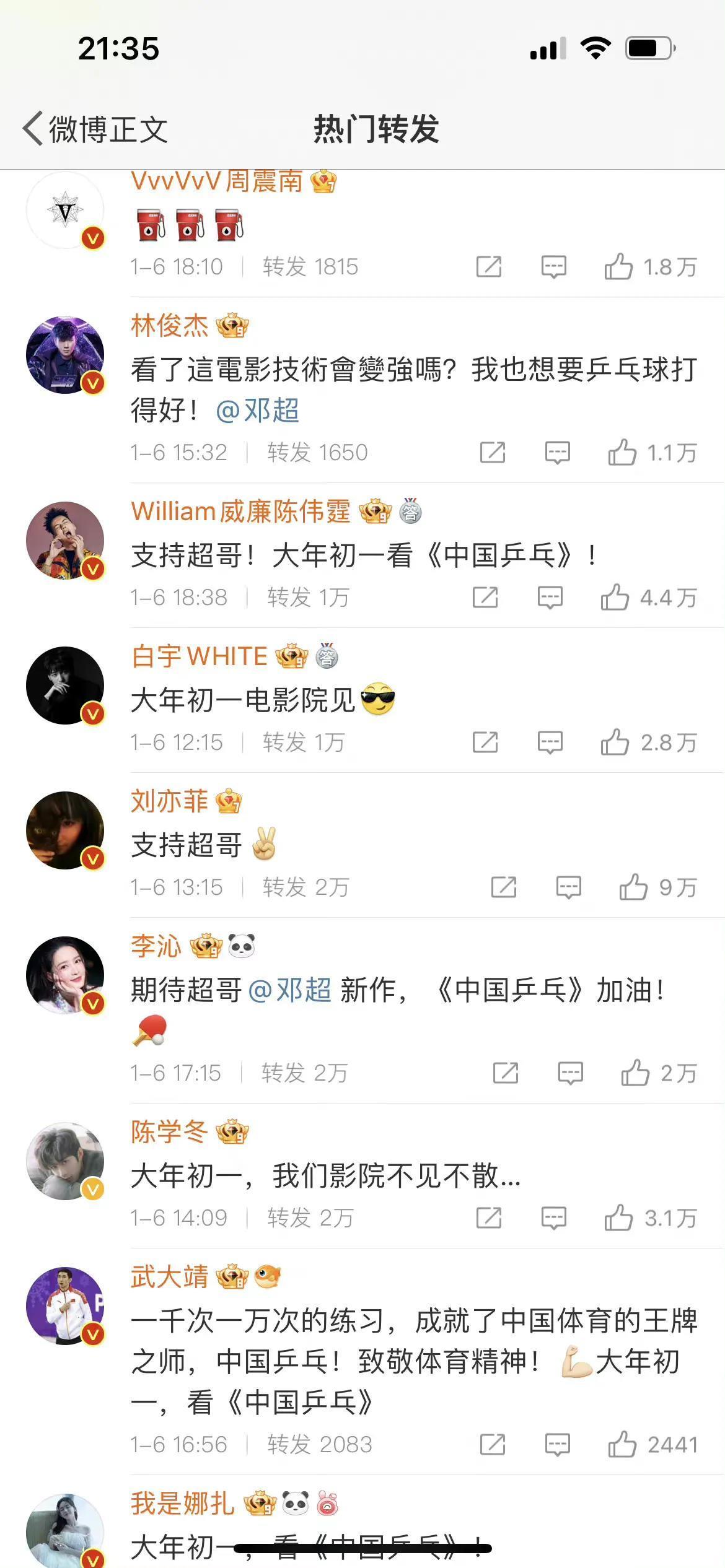Comment on 李沁's repost
The width and height of the screenshot is (725, 1568).
[571, 1073]
